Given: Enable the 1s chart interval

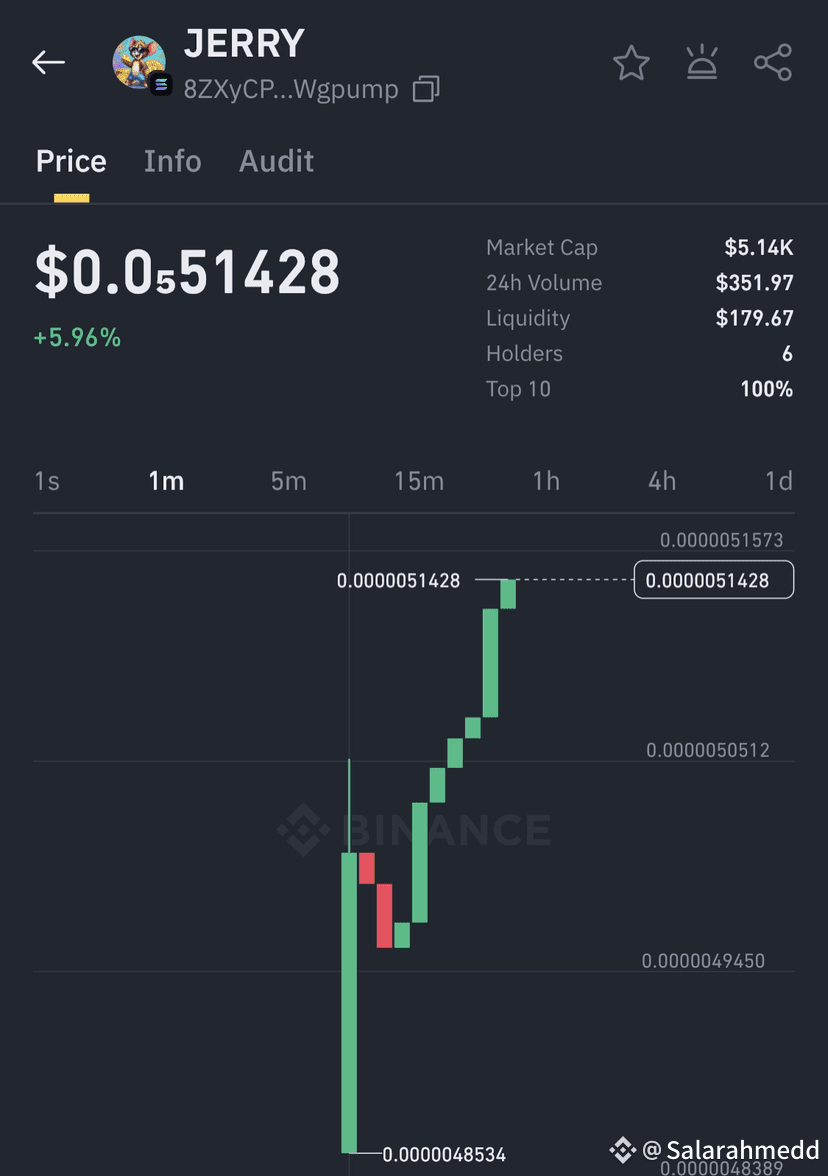Looking at the screenshot, I should click(46, 481).
